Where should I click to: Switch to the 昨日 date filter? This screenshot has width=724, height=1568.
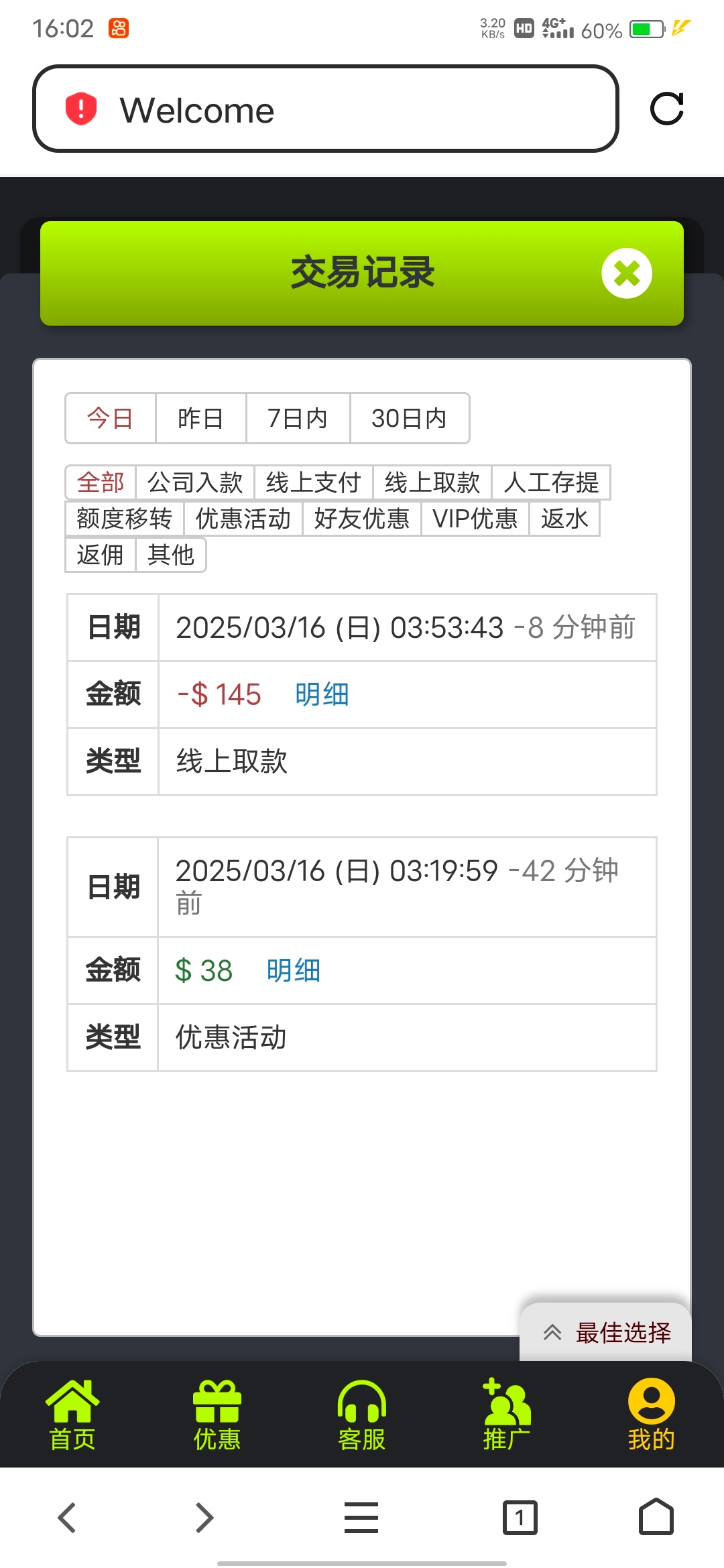click(200, 418)
